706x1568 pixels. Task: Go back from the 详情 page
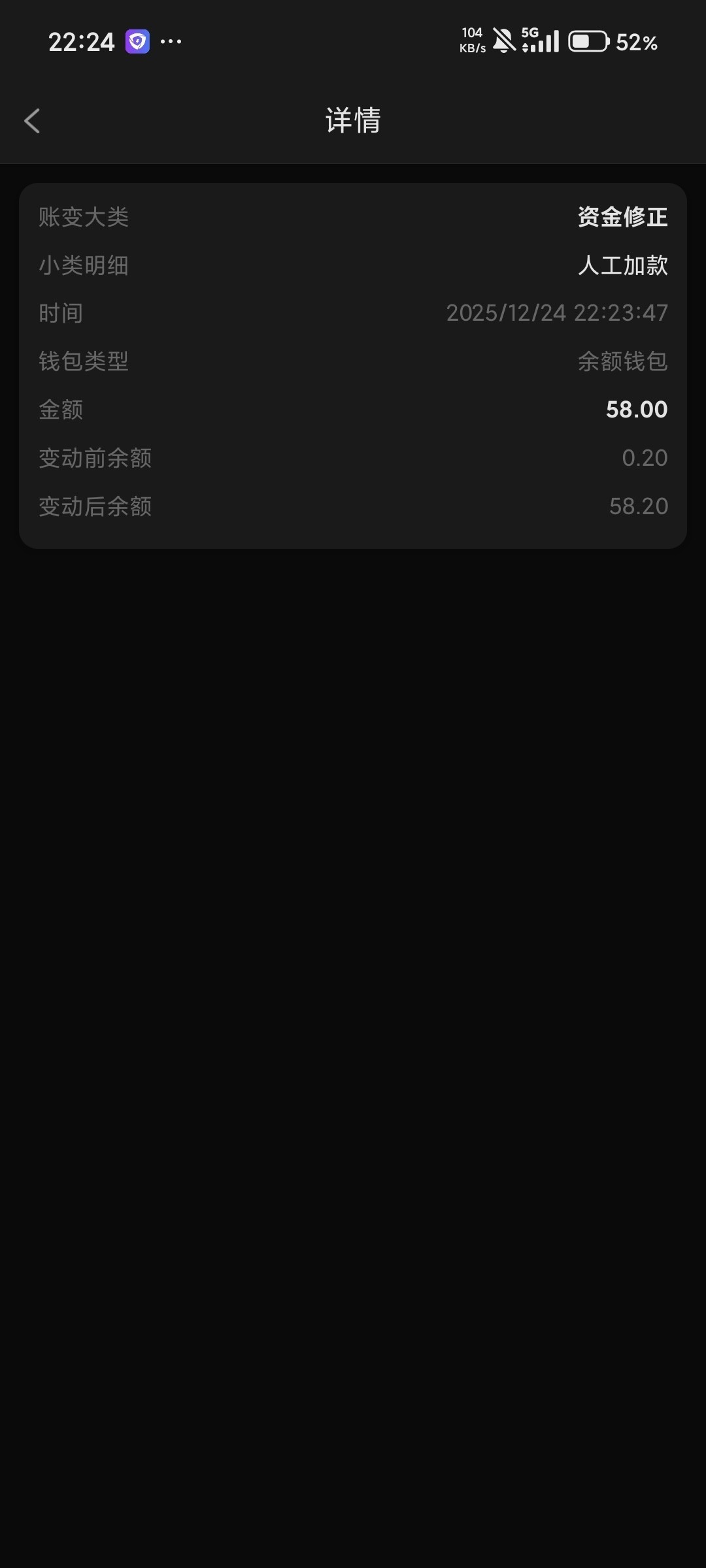pos(32,121)
